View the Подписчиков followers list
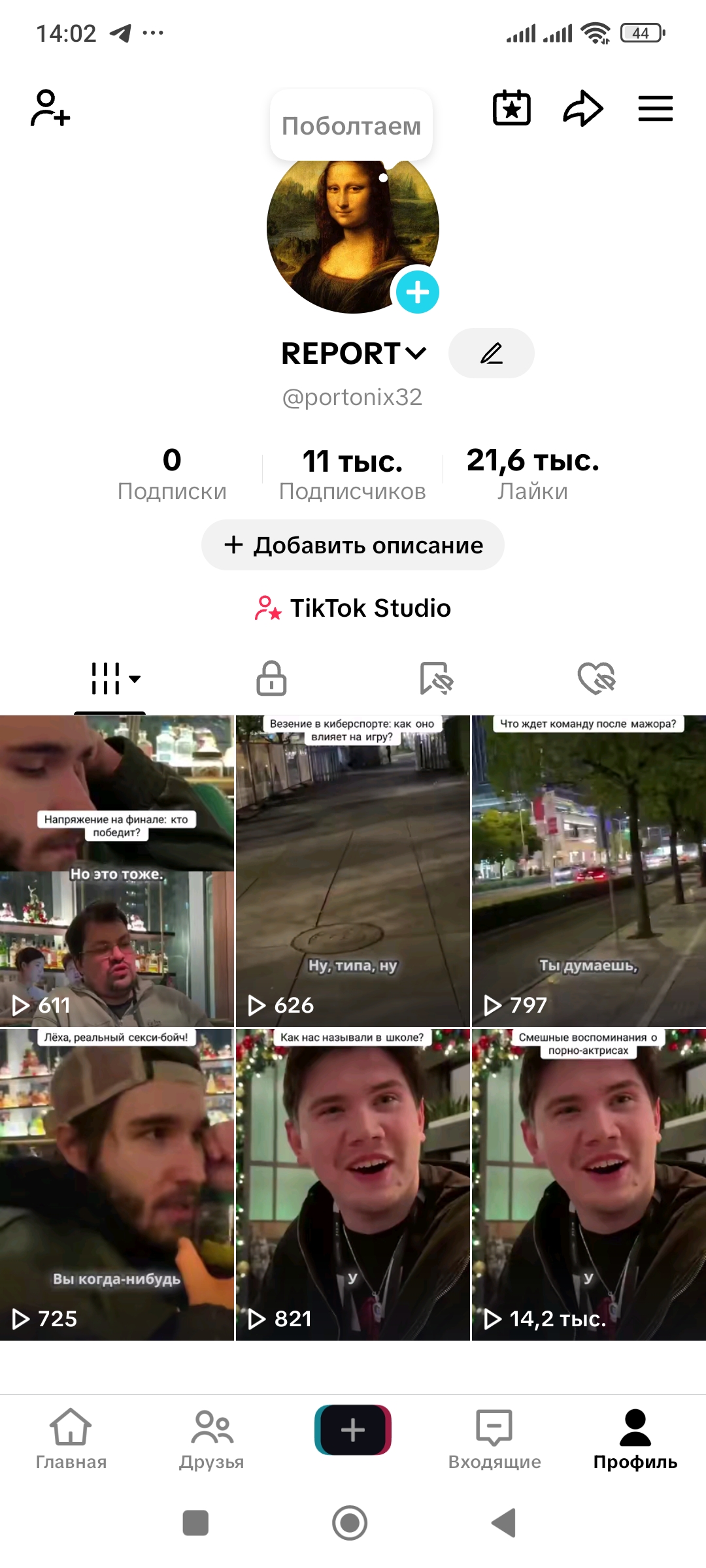 352,474
